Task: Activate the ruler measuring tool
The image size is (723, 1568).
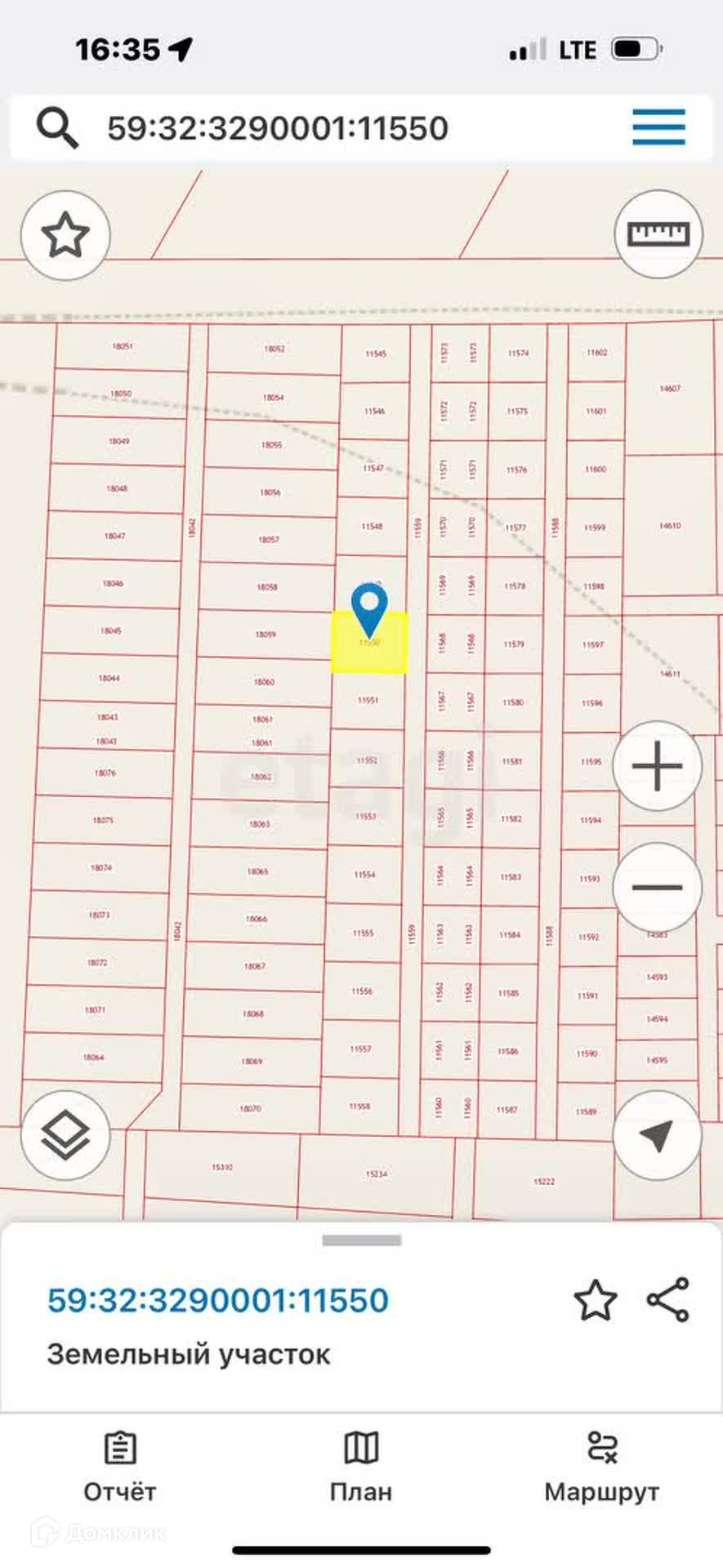Action: [x=658, y=234]
